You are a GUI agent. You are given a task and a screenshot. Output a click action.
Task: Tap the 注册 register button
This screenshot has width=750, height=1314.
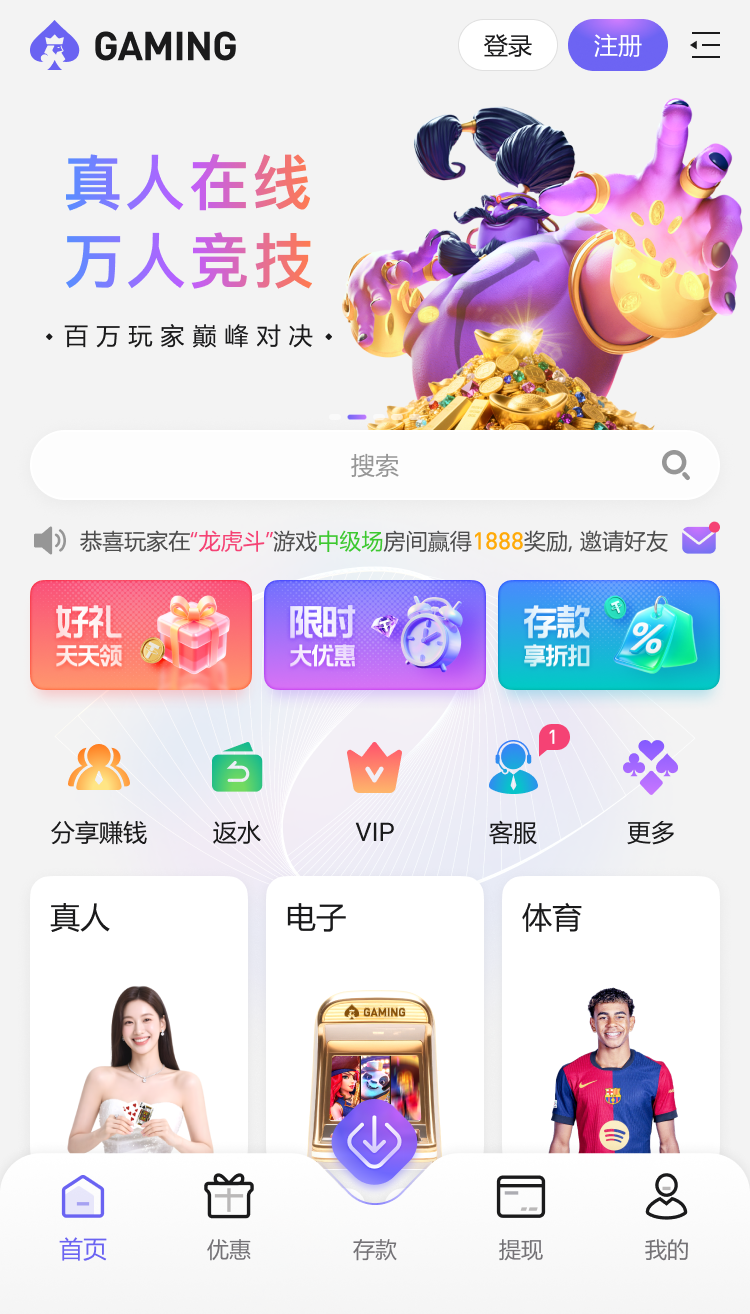point(618,45)
